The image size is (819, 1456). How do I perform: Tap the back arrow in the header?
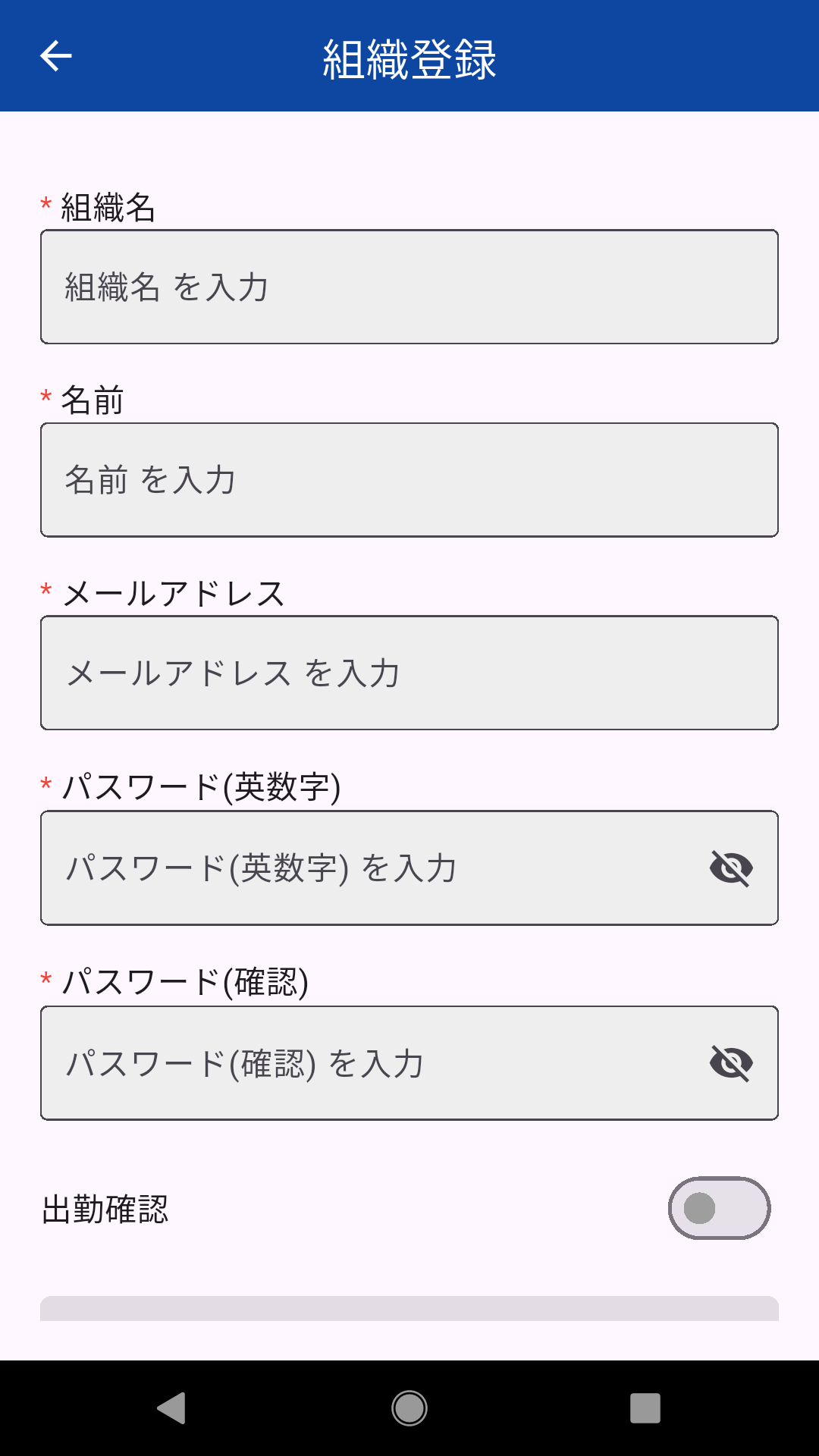click(x=54, y=55)
